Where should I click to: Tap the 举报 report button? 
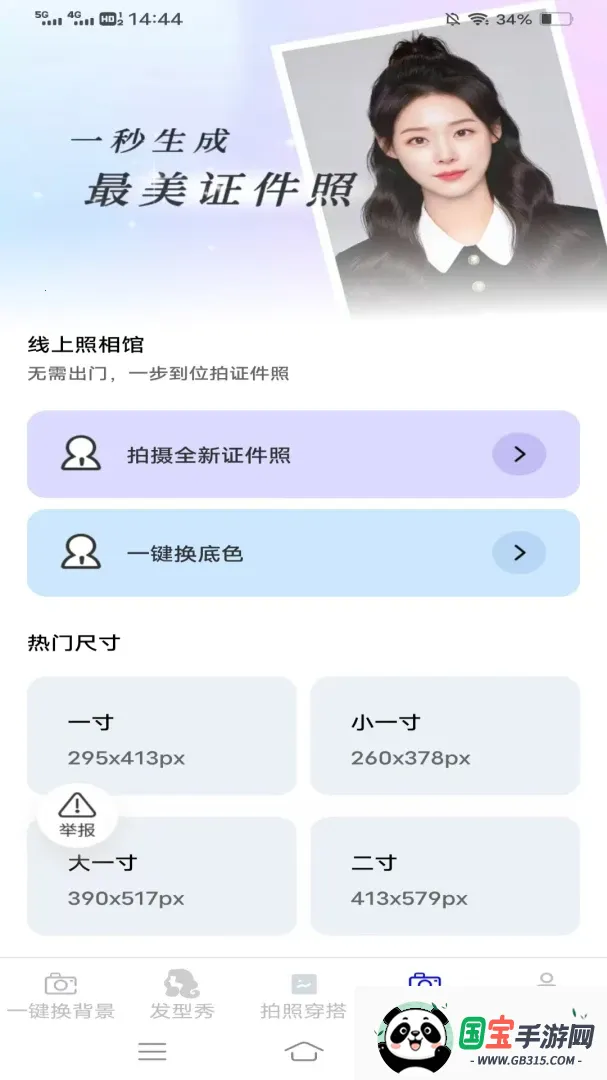coord(77,815)
